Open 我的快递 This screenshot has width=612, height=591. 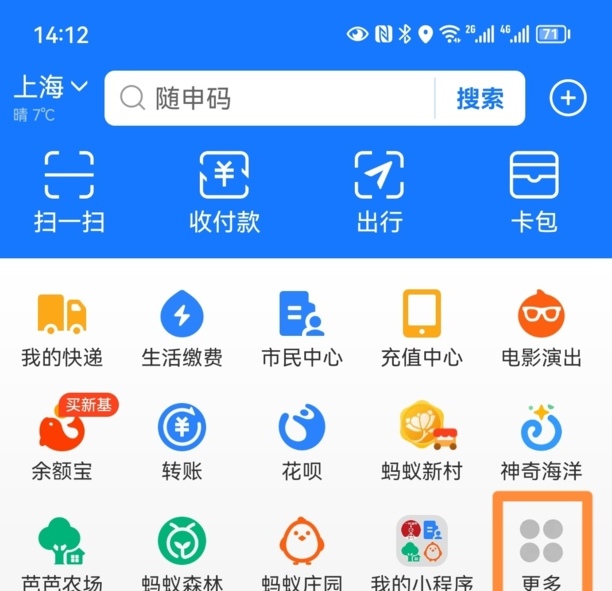[x=62, y=328]
